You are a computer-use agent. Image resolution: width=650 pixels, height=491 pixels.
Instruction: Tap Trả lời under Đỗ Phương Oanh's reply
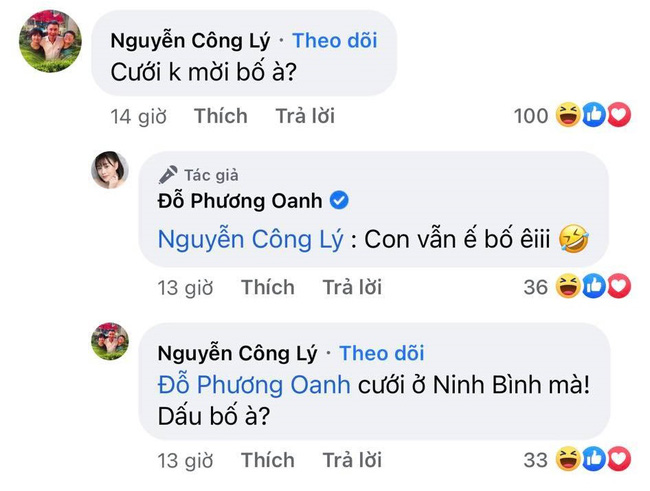[x=352, y=288]
